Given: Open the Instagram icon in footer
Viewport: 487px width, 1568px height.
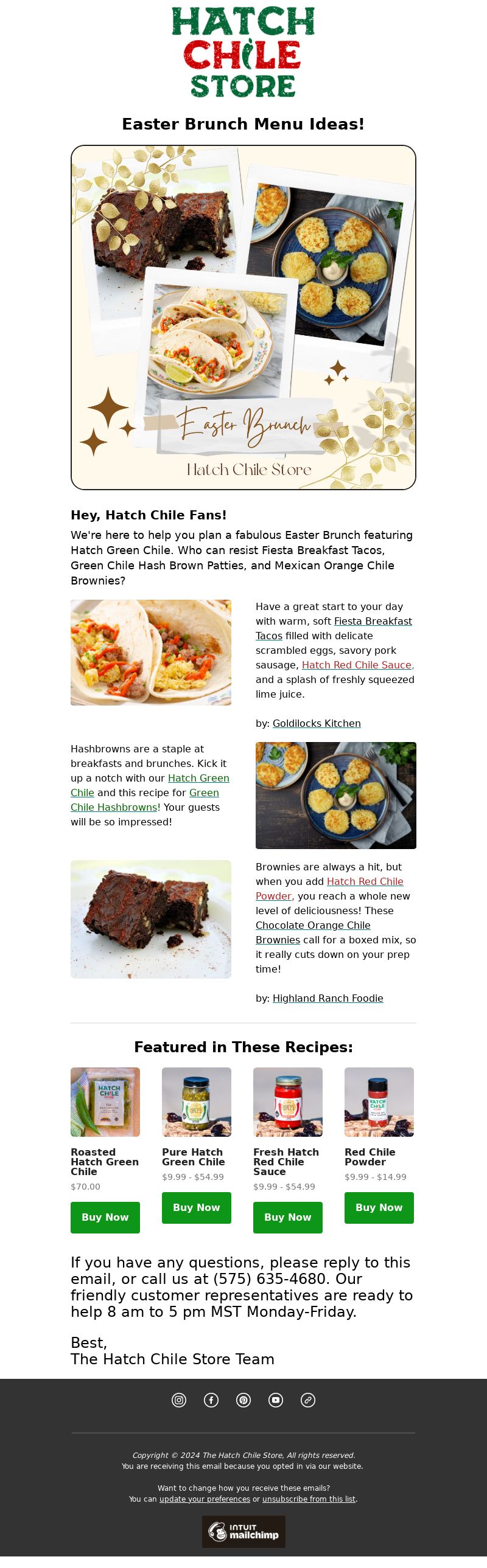Looking at the screenshot, I should [178, 1400].
